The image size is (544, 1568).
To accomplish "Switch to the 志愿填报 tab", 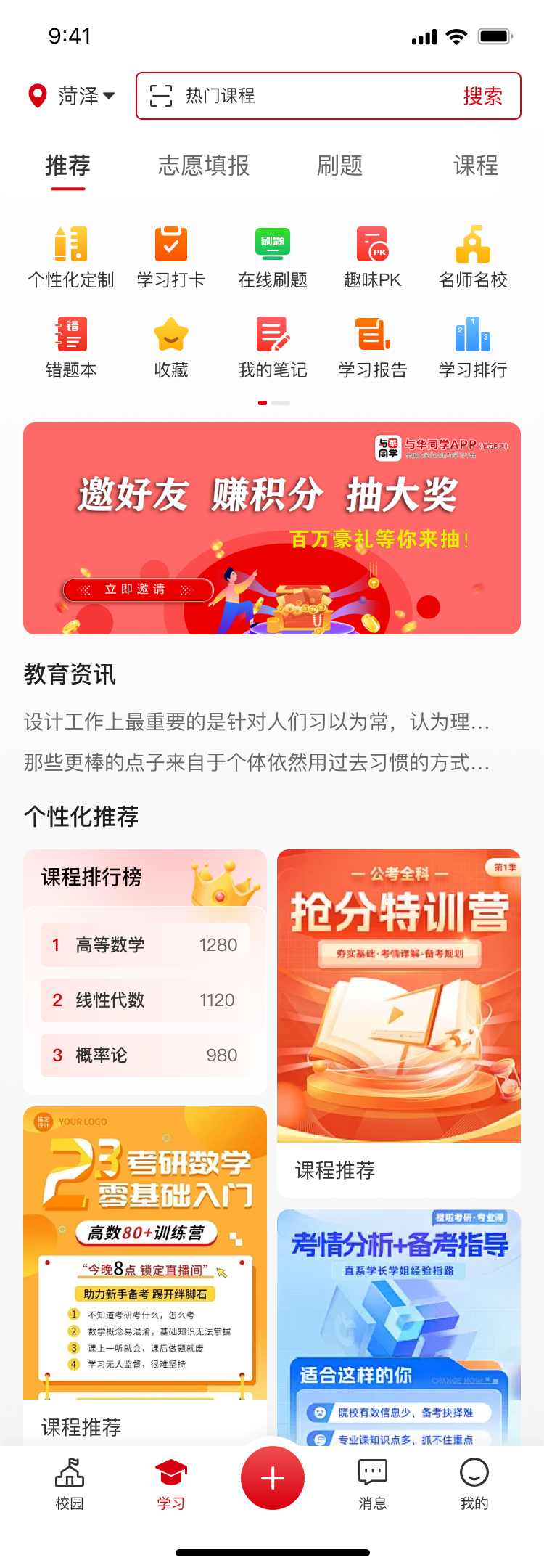I will (204, 166).
